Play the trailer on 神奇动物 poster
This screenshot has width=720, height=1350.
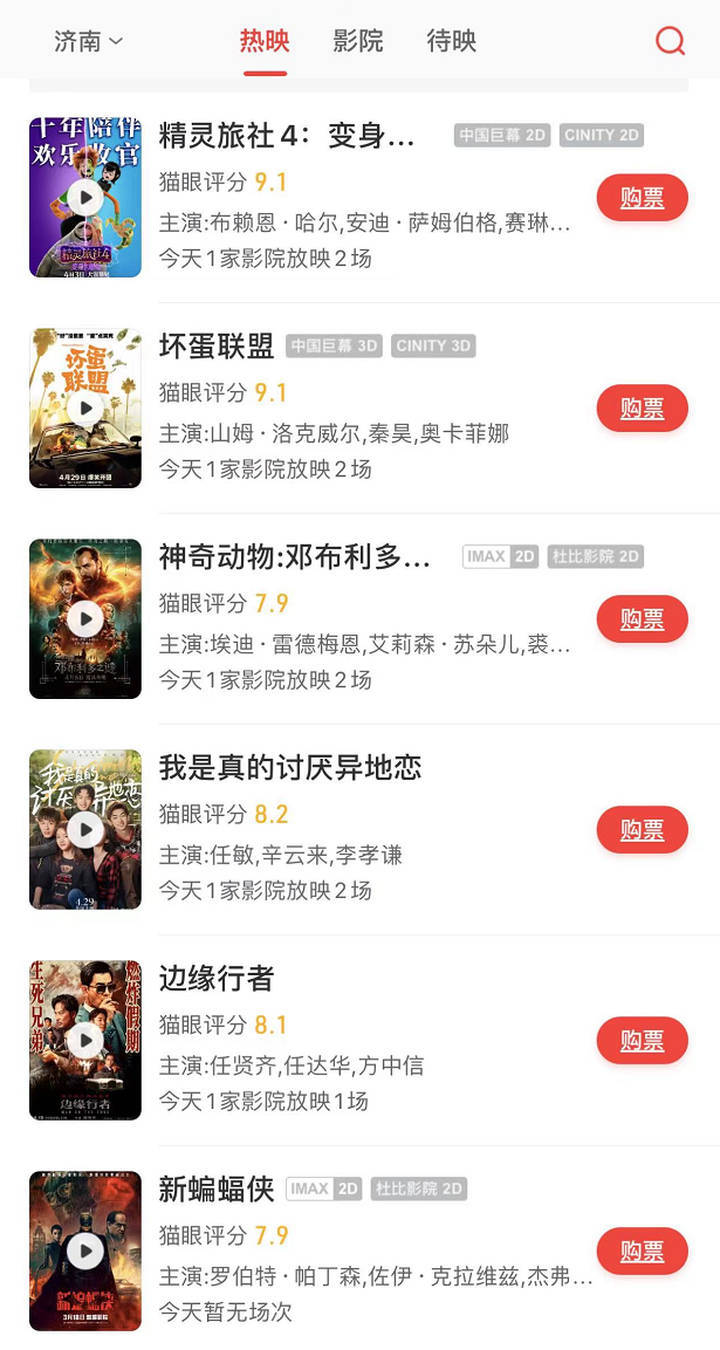click(86, 619)
